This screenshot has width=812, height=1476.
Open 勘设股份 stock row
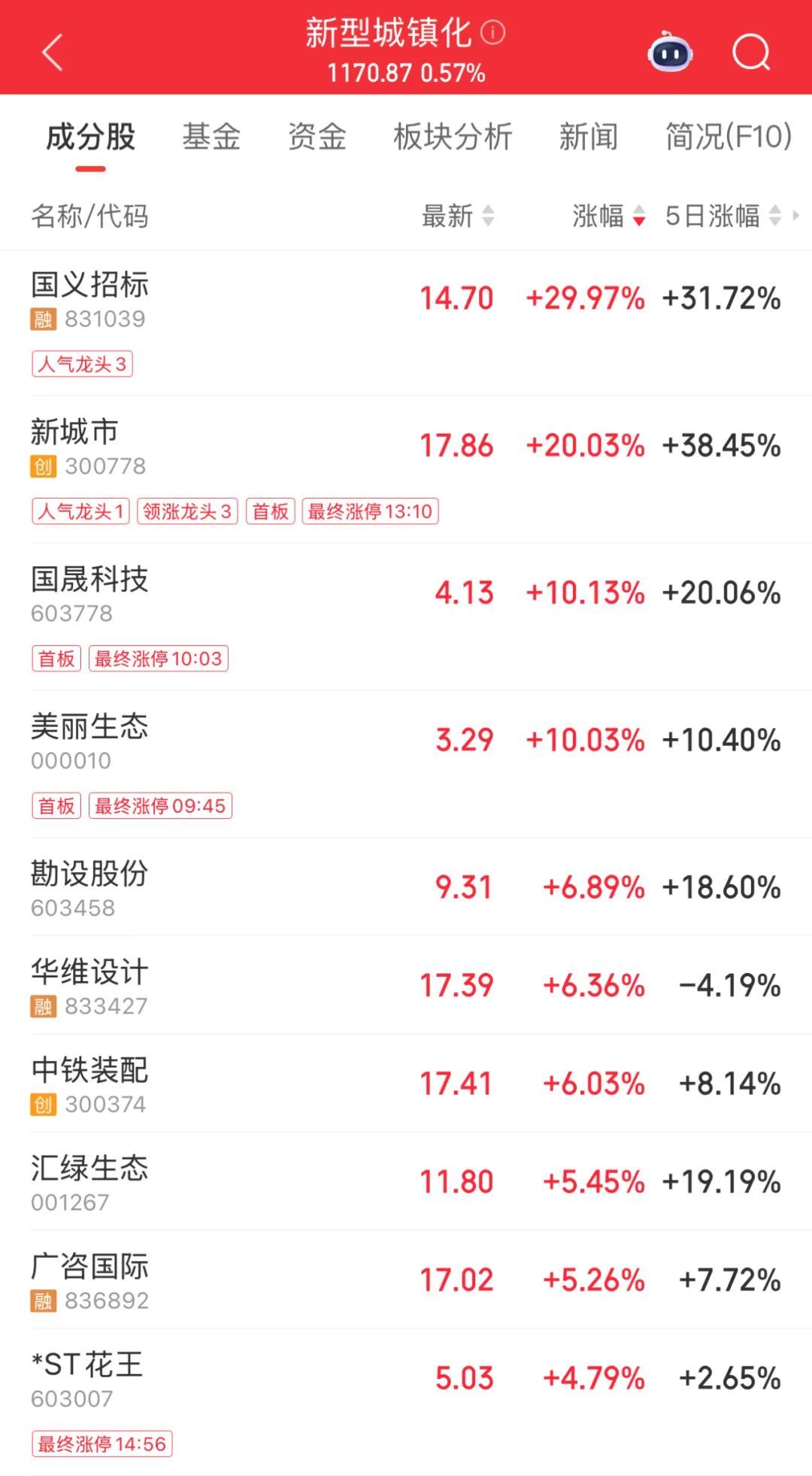pos(406,887)
